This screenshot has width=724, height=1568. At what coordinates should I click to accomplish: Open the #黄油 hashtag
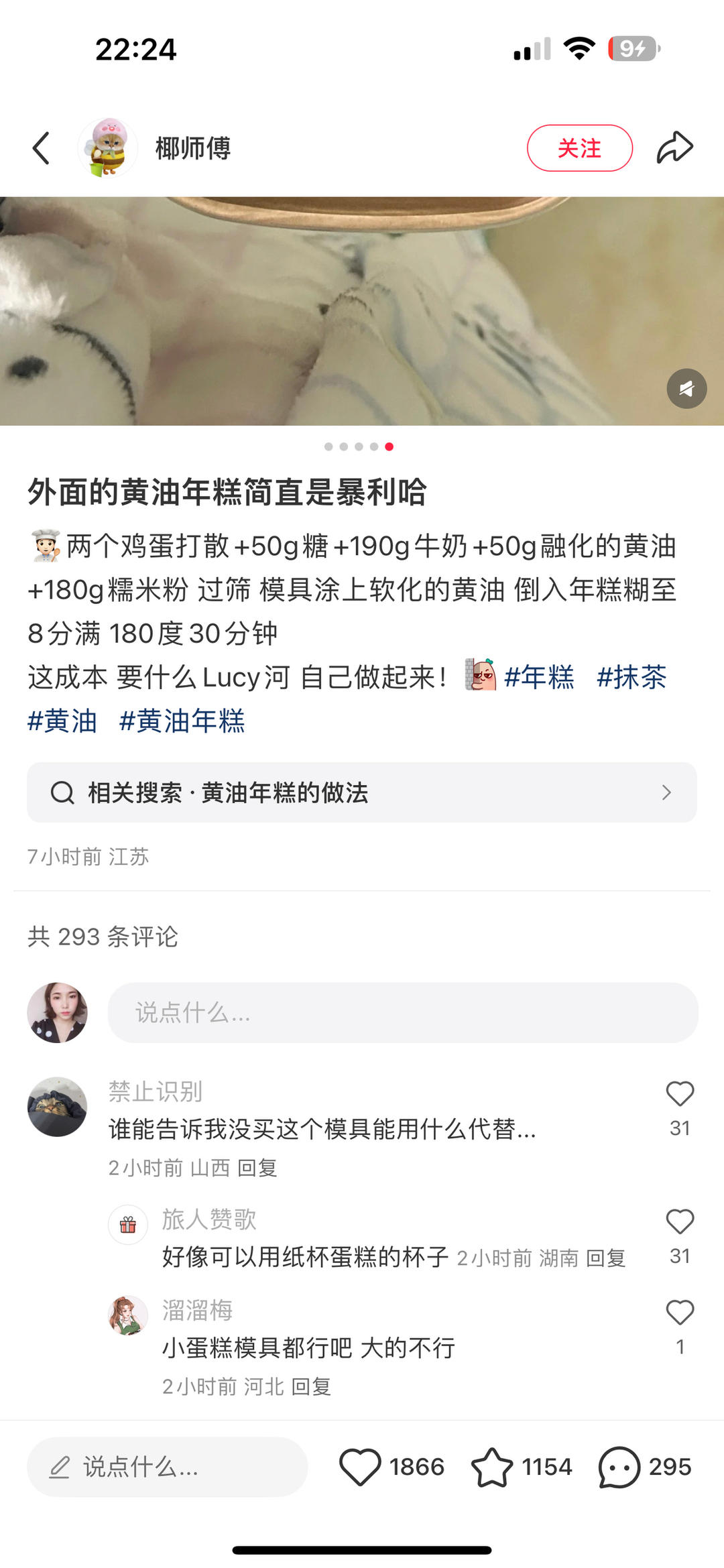point(62,721)
